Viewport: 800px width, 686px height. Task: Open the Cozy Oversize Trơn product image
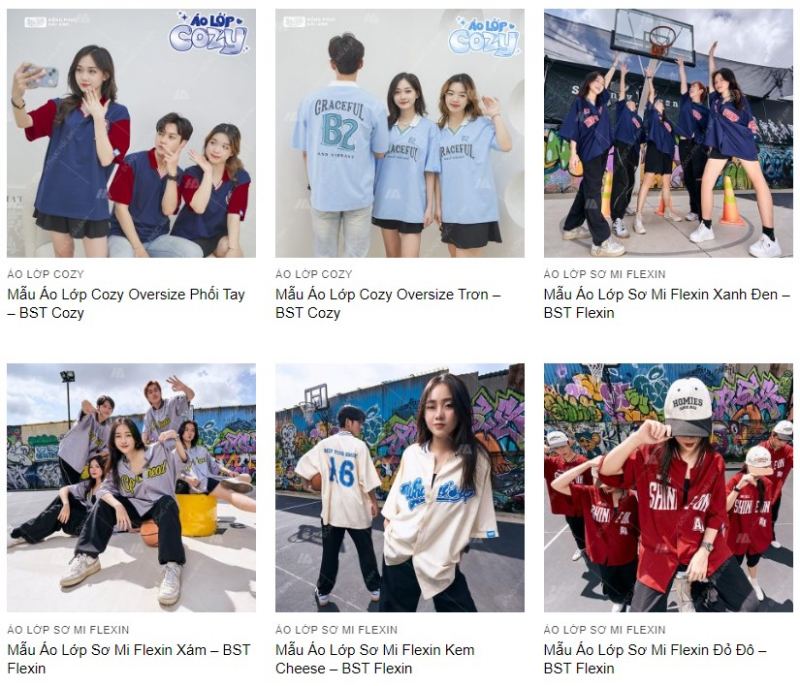click(400, 133)
